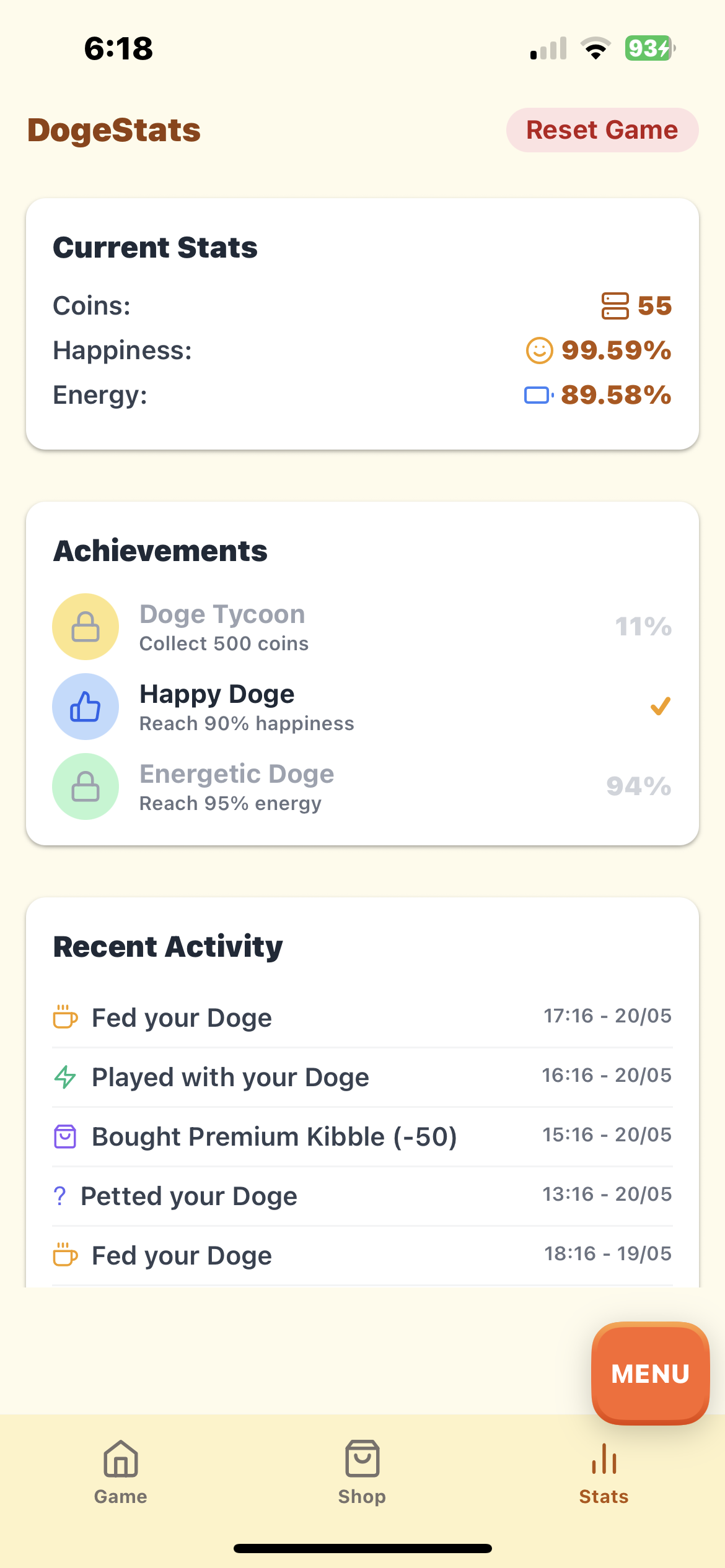Viewport: 725px width, 1568px height.
Task: Tap the Reset Game button
Action: click(x=602, y=130)
